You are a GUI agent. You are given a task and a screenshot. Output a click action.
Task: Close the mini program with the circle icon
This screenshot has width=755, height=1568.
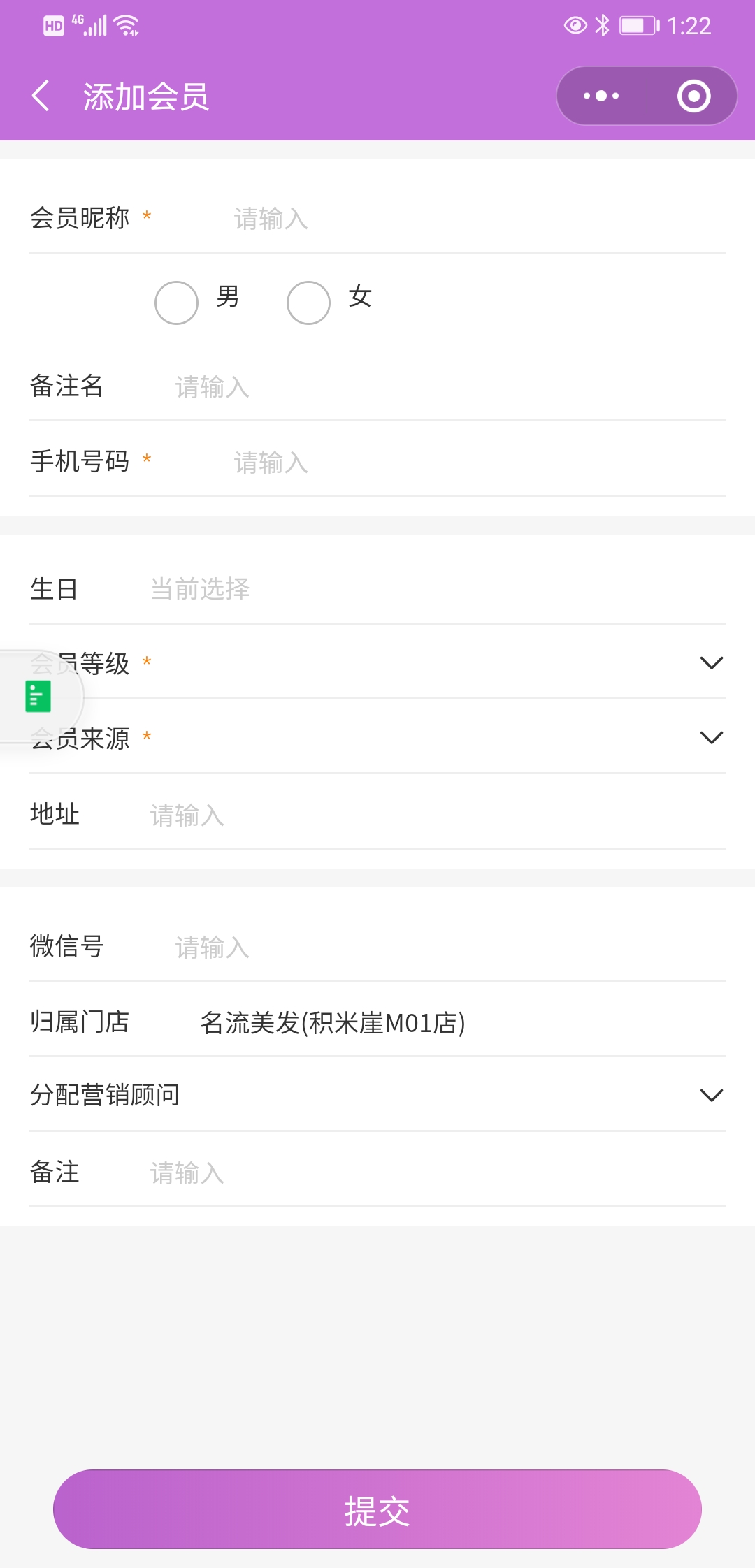click(x=693, y=96)
